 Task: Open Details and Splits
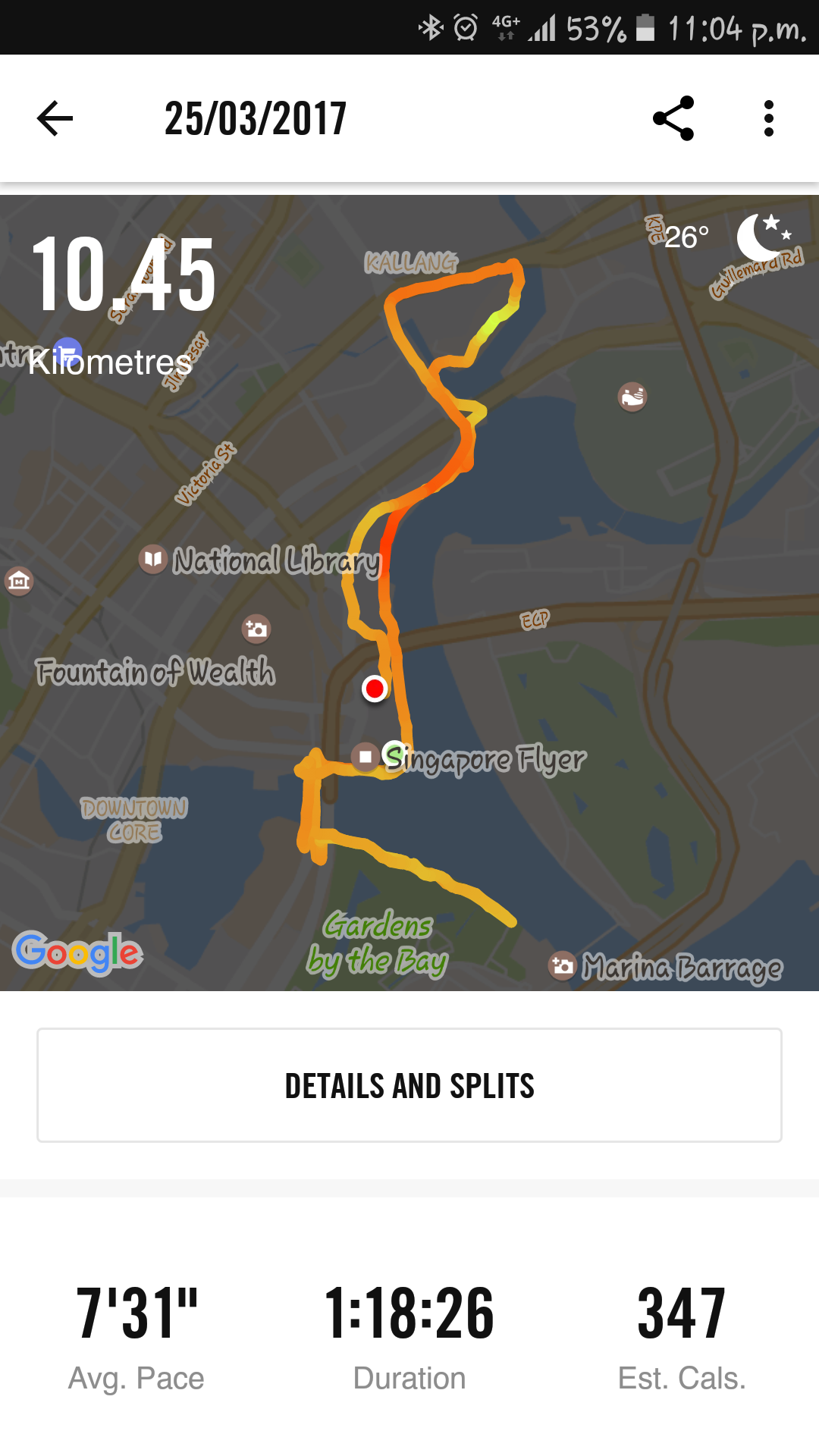tap(409, 1085)
